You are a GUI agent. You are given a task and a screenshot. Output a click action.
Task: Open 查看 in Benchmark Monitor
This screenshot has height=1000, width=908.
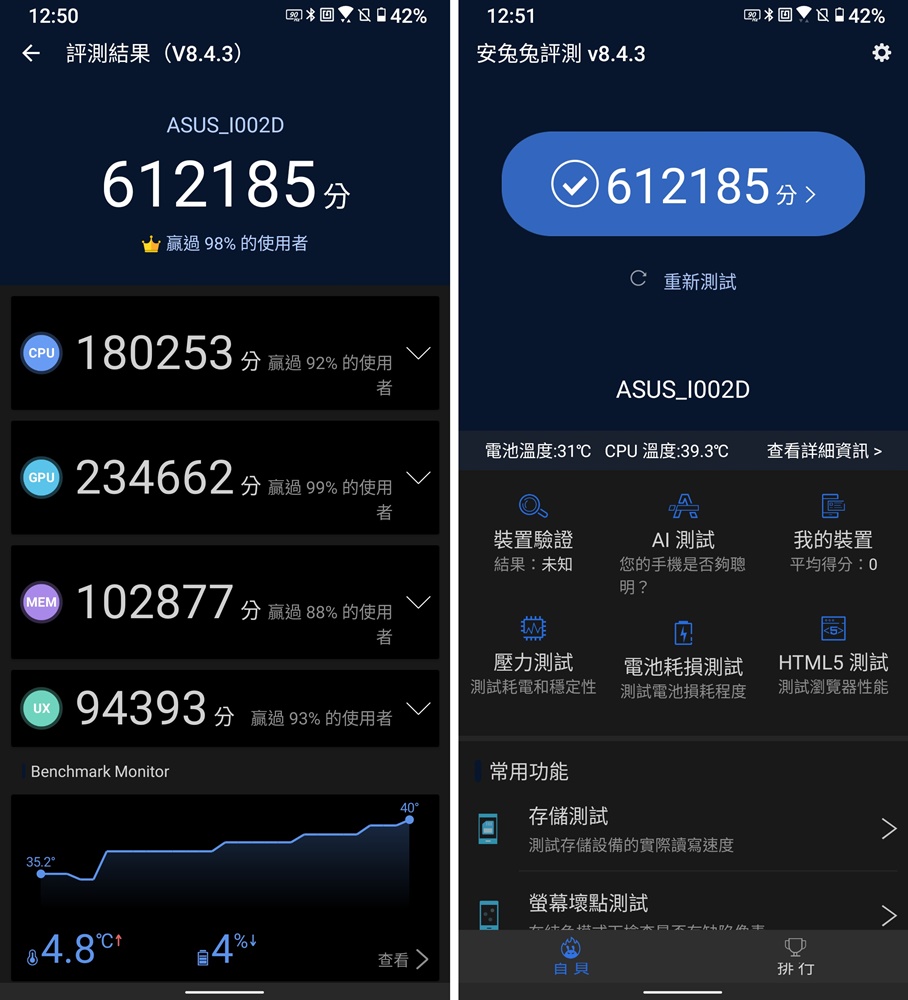[x=403, y=960]
